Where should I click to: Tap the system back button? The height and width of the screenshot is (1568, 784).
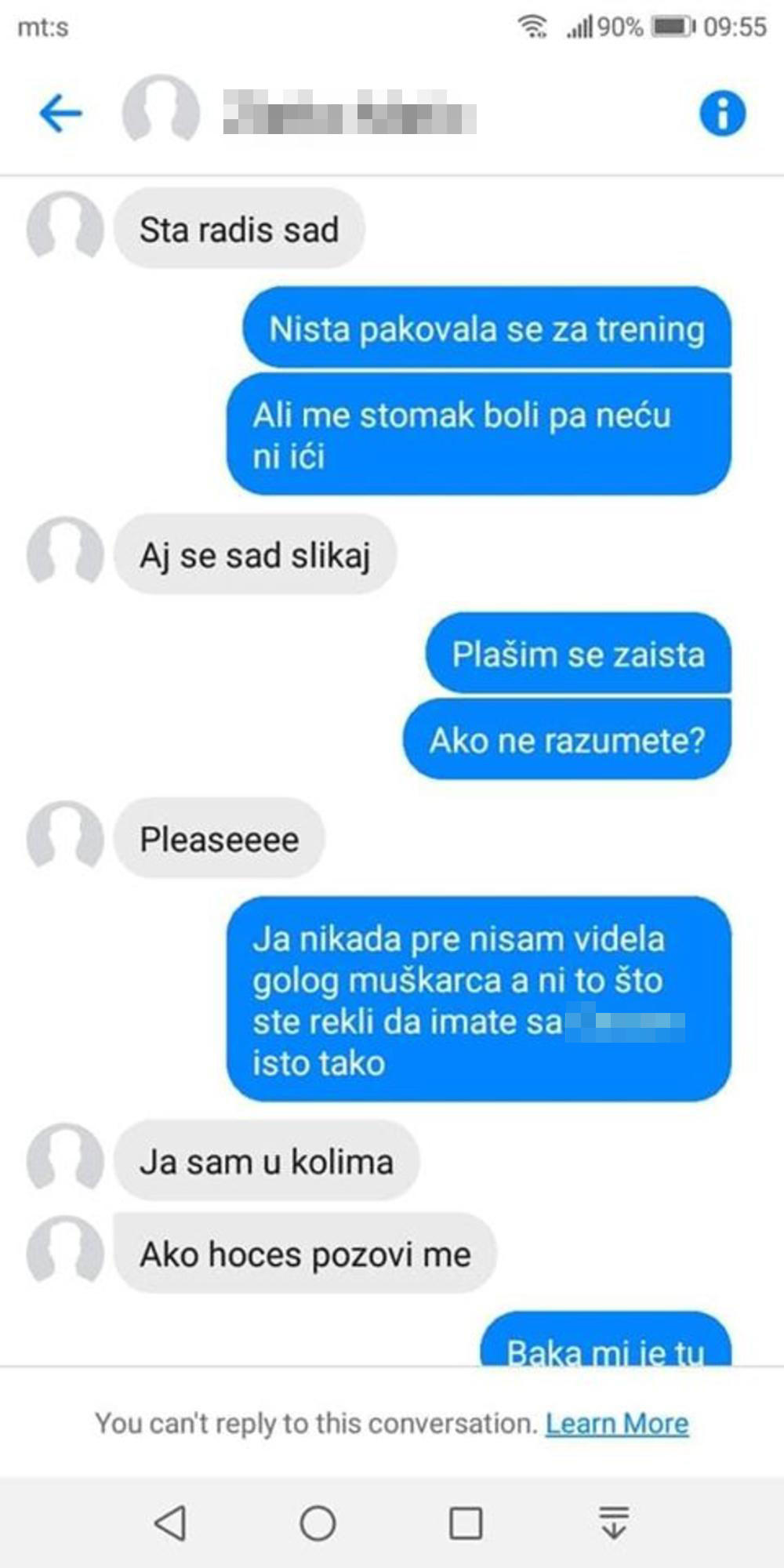tap(170, 1523)
